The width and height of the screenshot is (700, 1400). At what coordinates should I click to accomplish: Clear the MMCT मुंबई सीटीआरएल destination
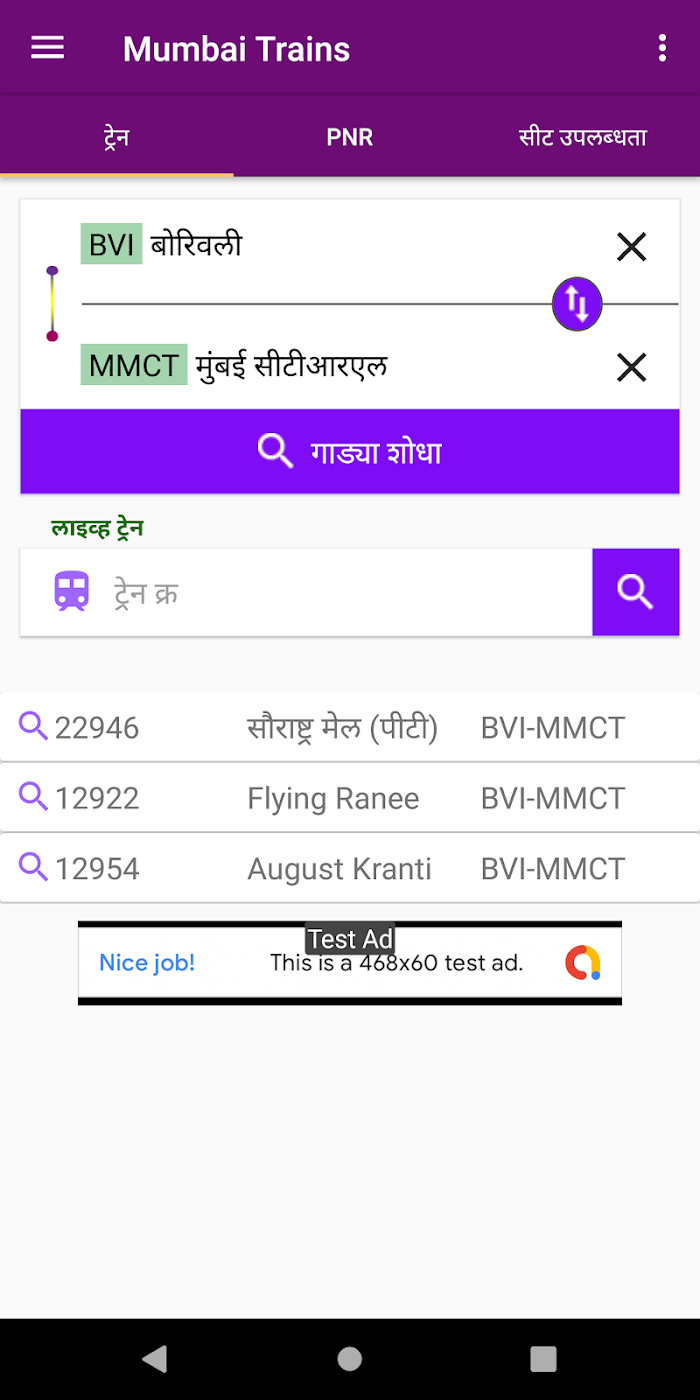(x=631, y=368)
